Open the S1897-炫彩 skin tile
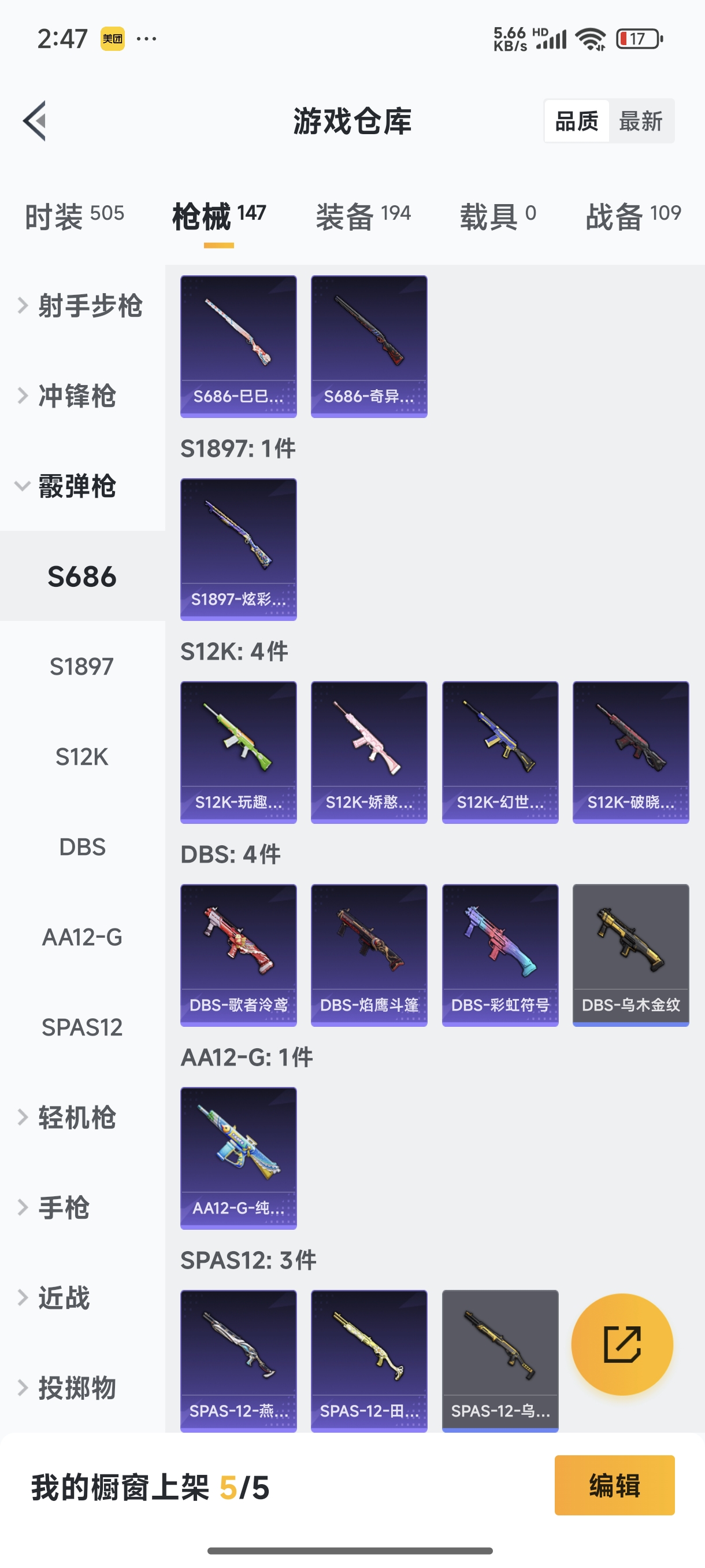 click(x=239, y=549)
